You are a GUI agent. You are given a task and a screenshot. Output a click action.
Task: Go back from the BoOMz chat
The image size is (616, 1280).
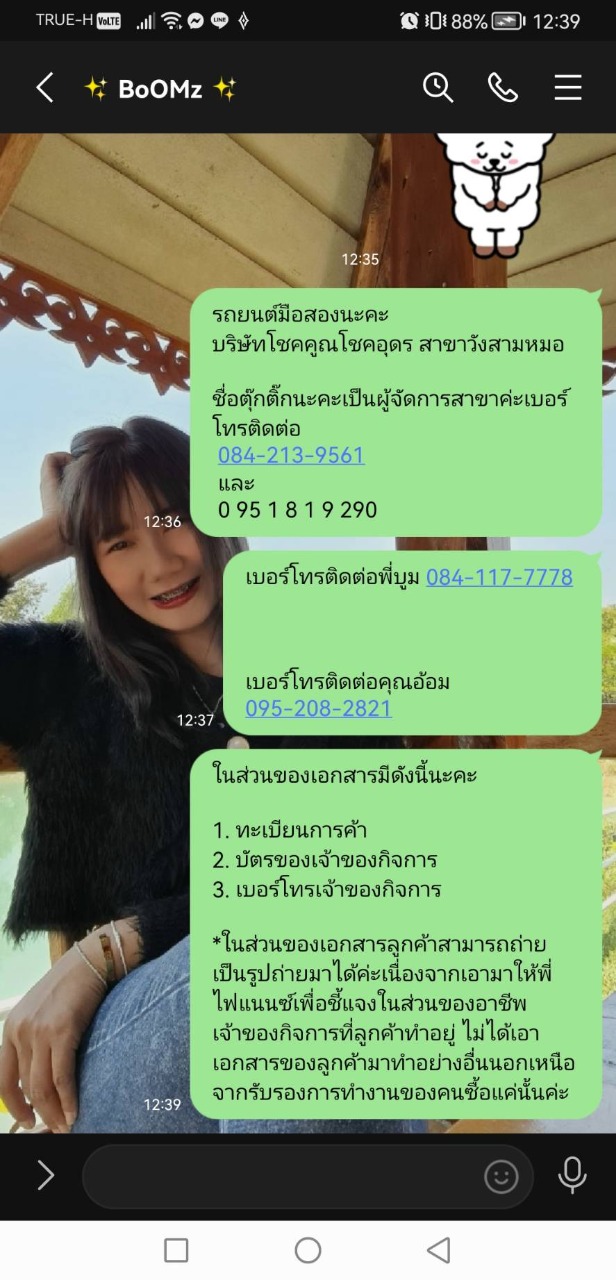45,88
